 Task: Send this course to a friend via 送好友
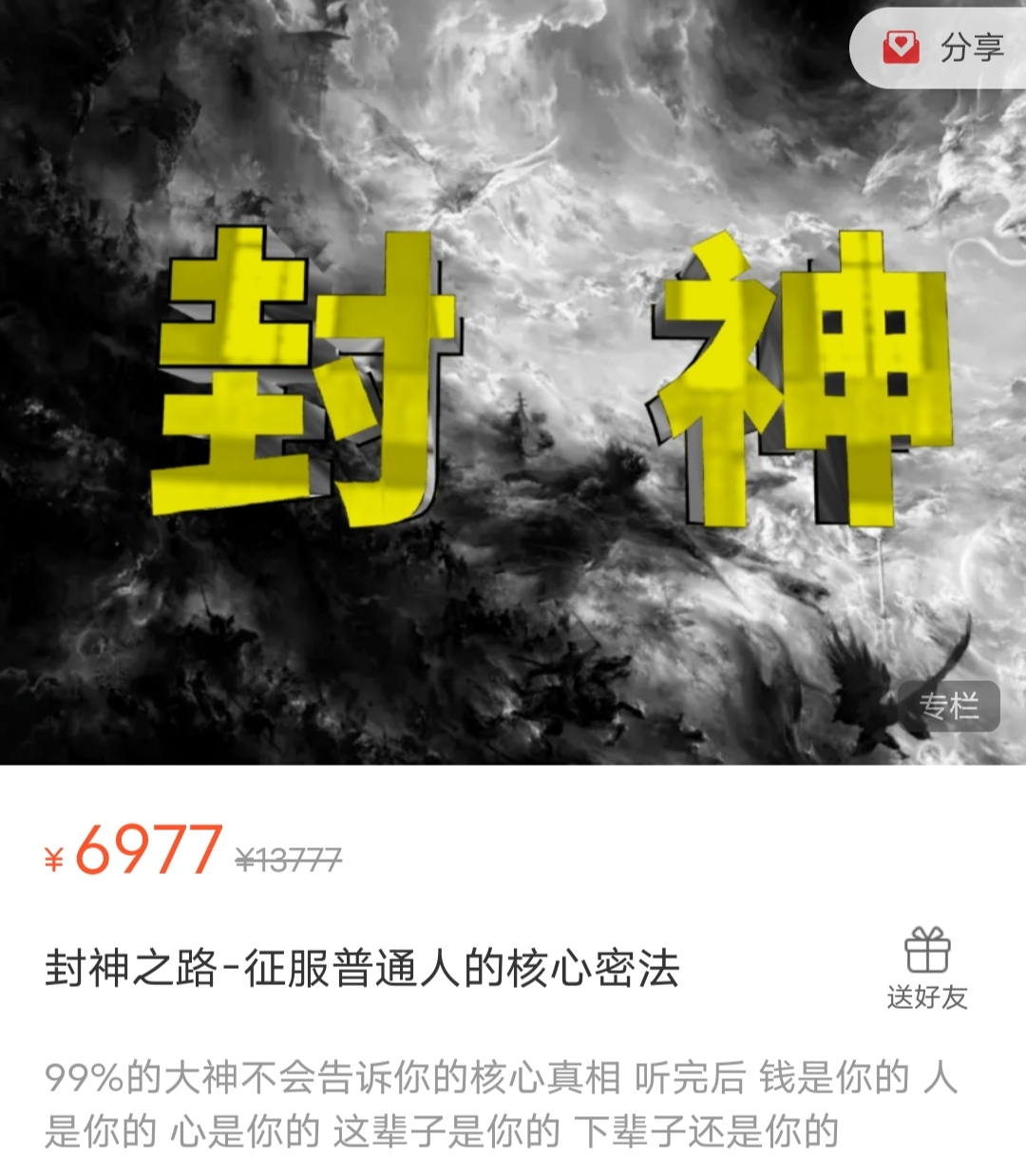tap(927, 968)
